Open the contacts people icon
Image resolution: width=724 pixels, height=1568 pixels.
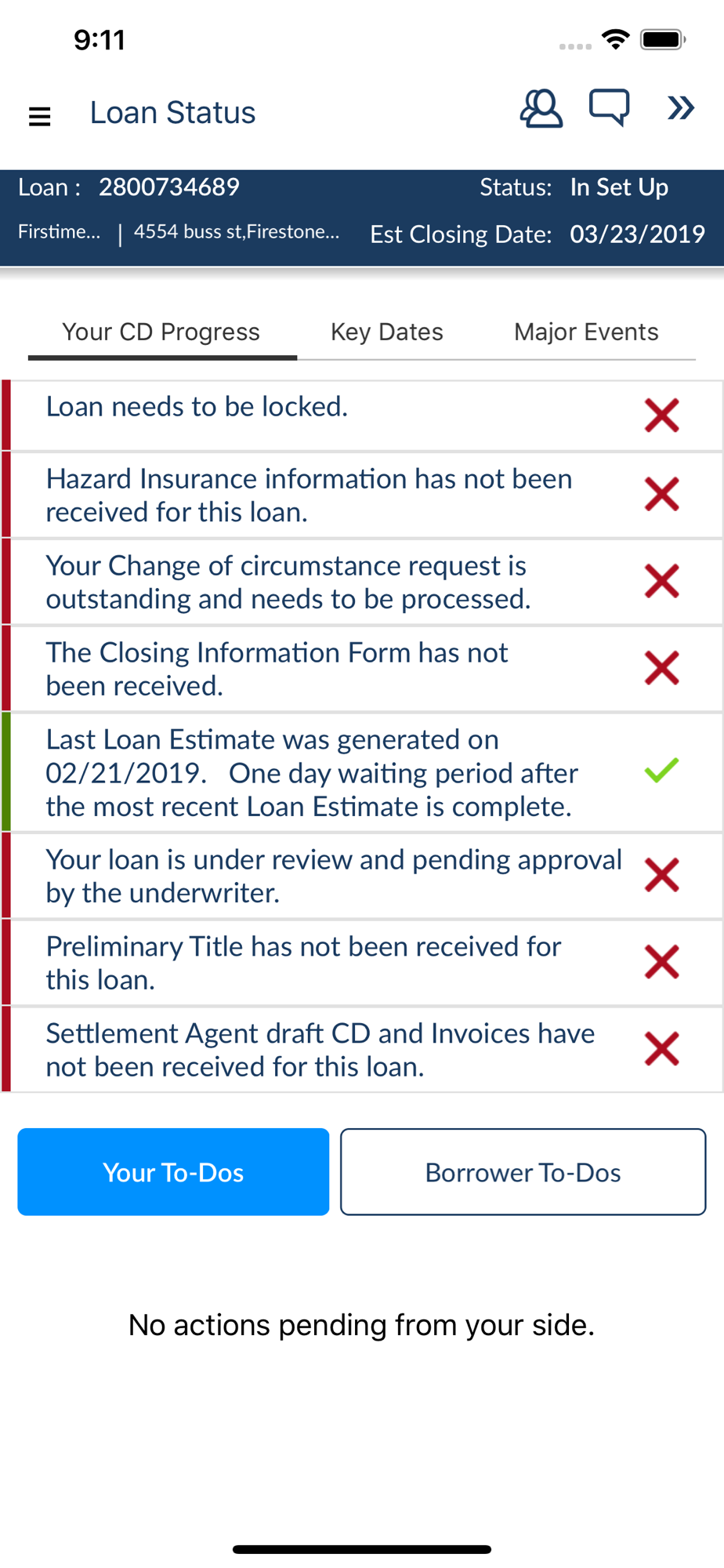coord(541,109)
